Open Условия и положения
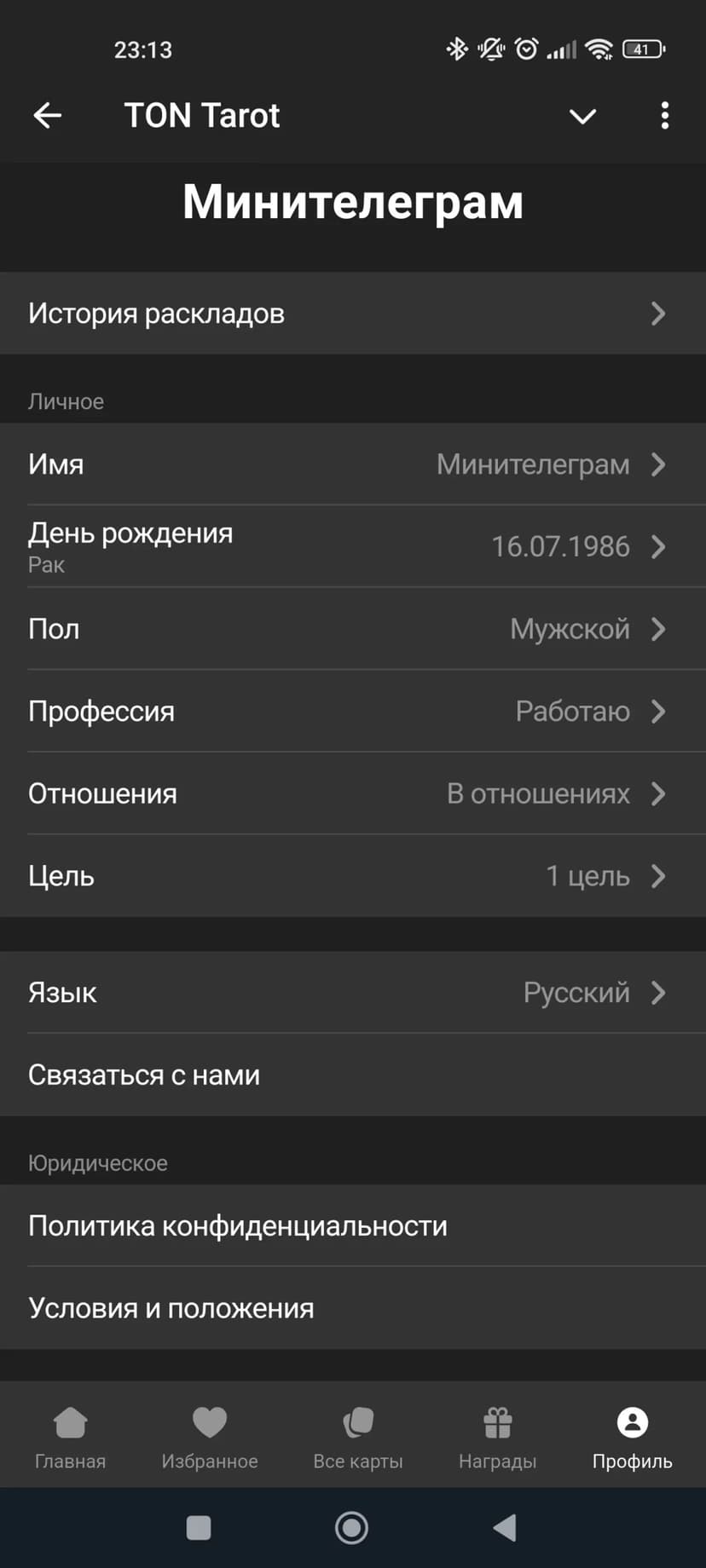 pyautogui.click(x=353, y=1308)
